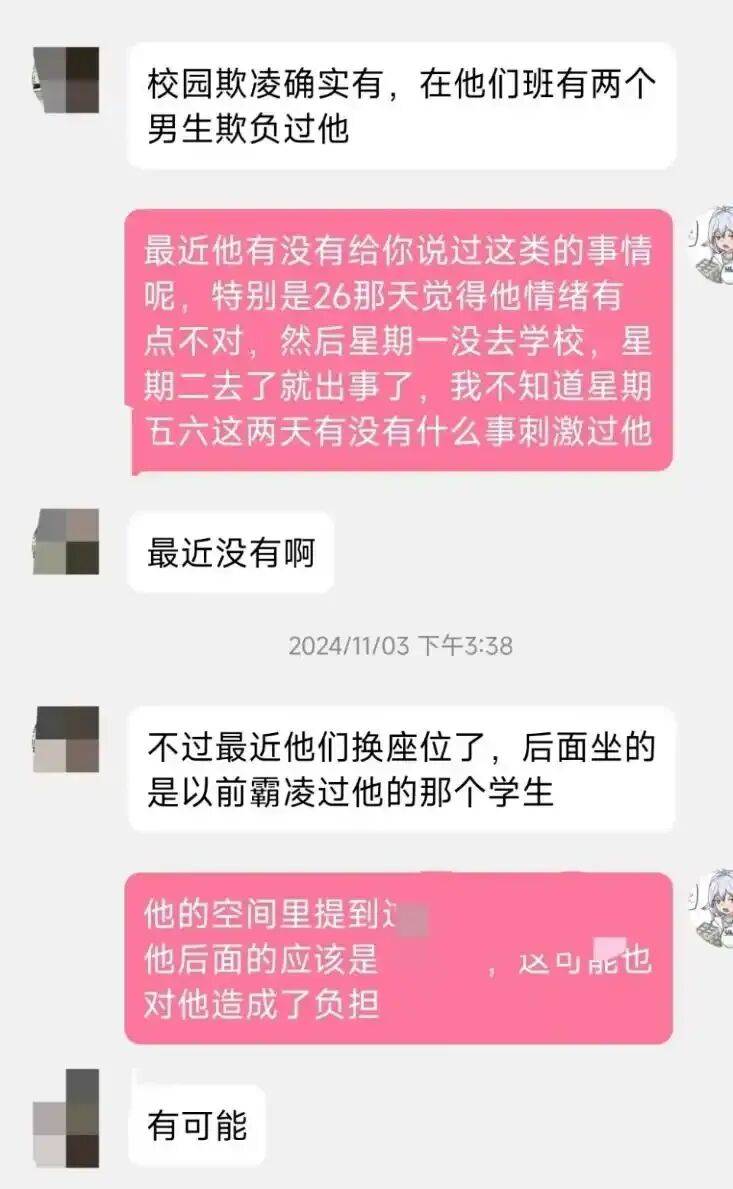733x1189 pixels.
Task: Open sender's avatar beside '最近没有啊' message
Action: tap(66, 541)
